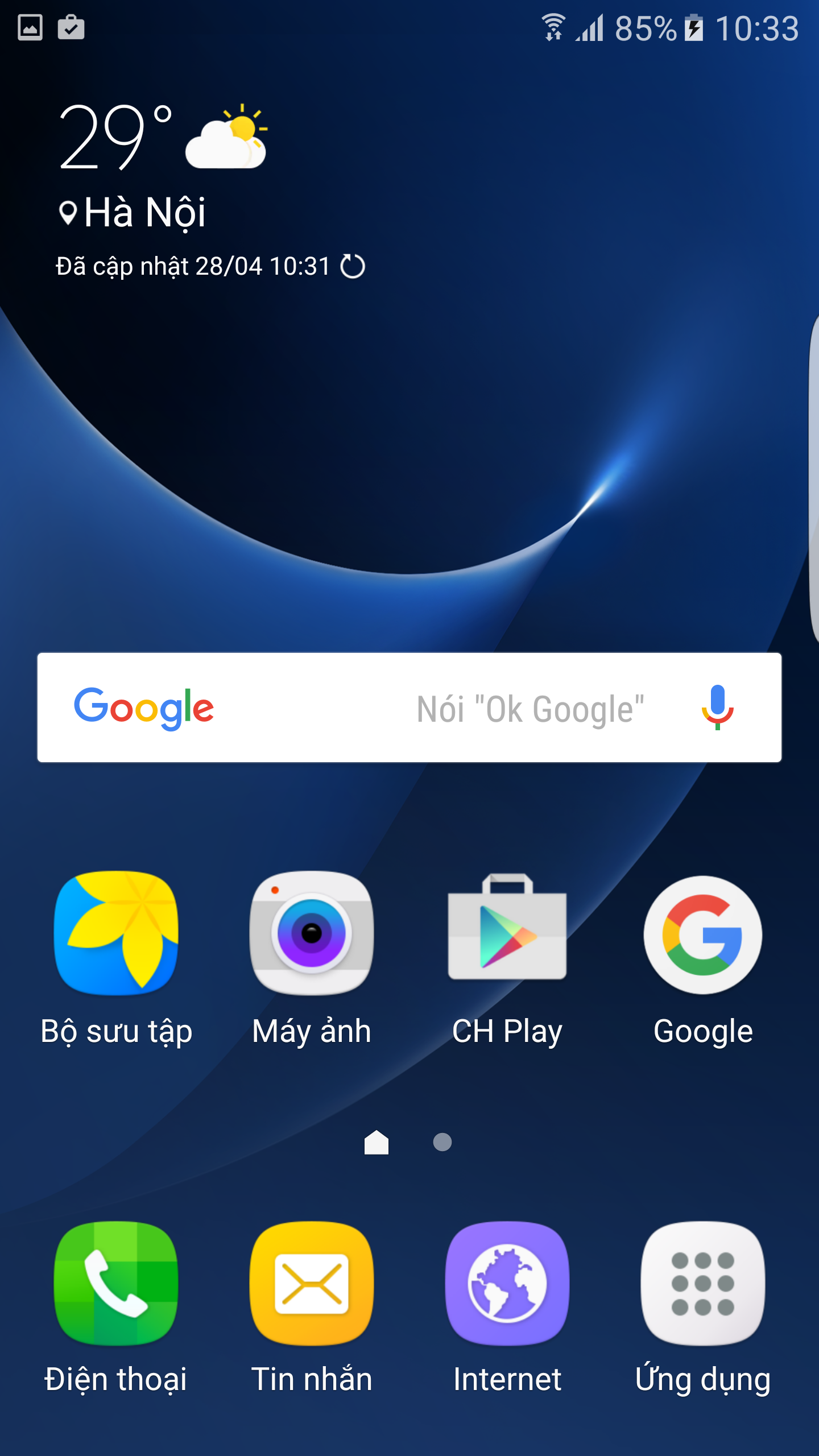Go to the second home page dot
Image resolution: width=819 pixels, height=1456 pixels.
pos(442,1142)
